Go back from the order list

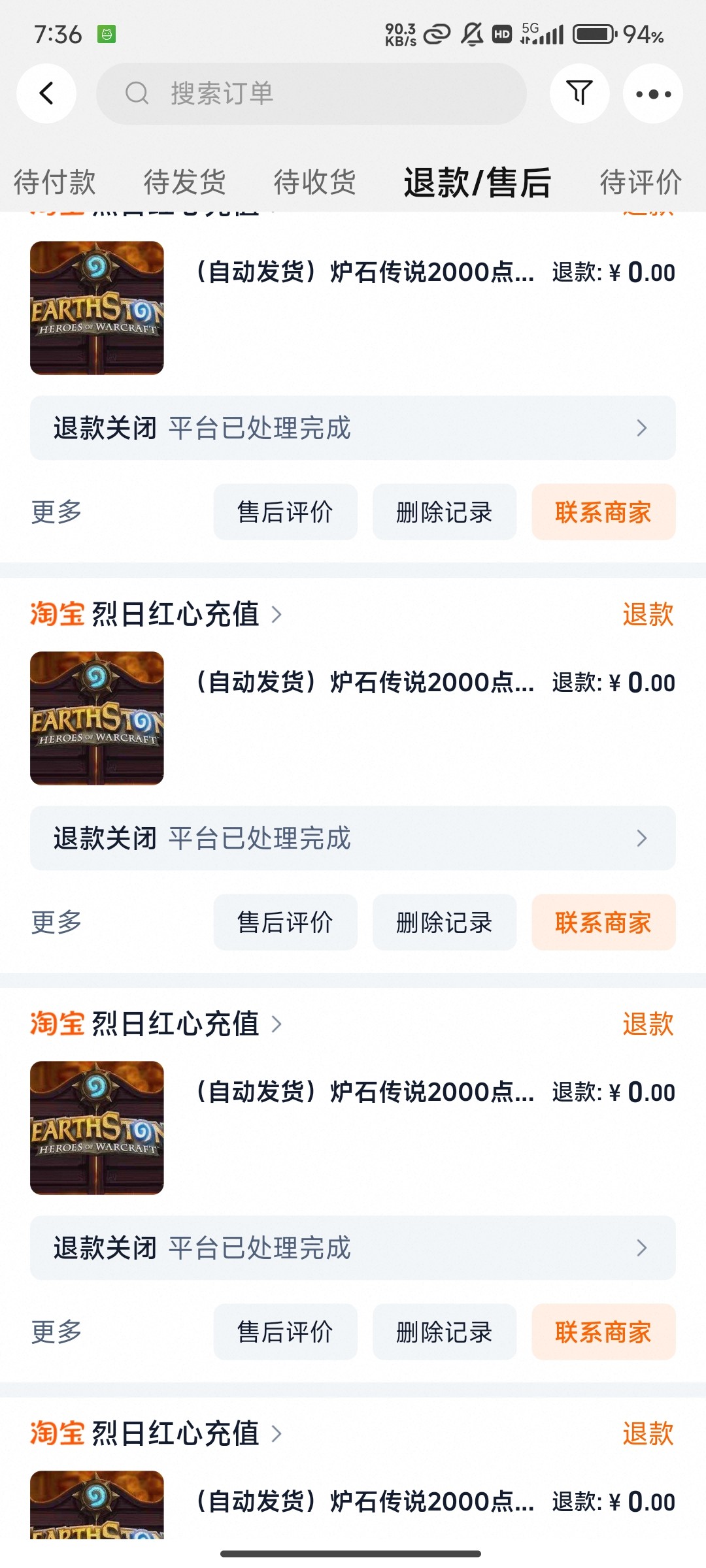pos(46,93)
